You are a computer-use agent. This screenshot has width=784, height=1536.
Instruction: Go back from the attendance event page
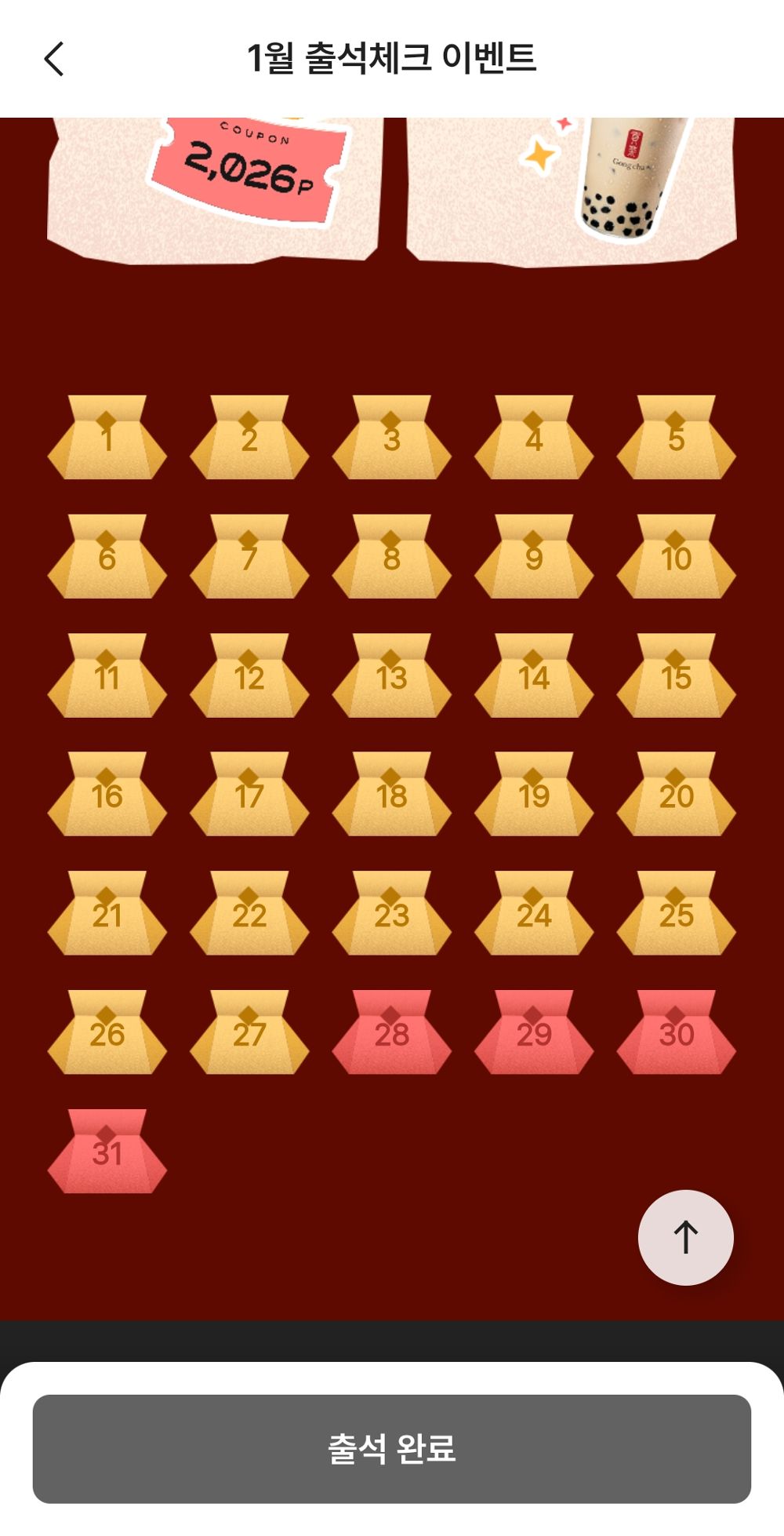click(x=54, y=59)
